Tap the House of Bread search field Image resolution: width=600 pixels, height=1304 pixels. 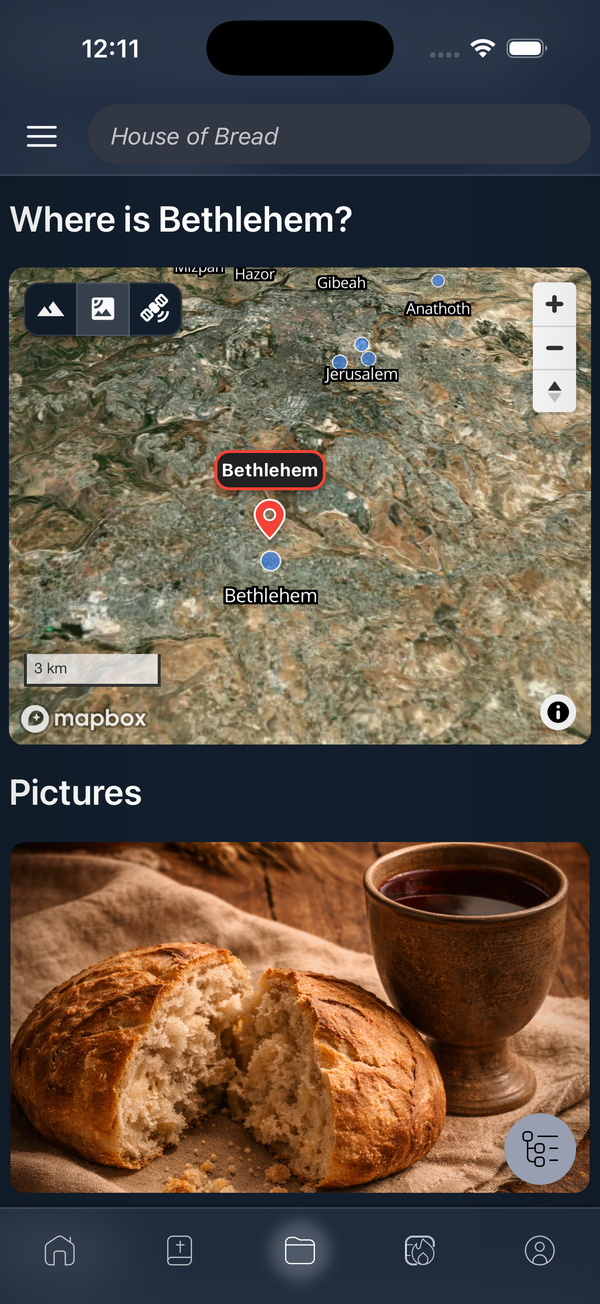[338, 136]
